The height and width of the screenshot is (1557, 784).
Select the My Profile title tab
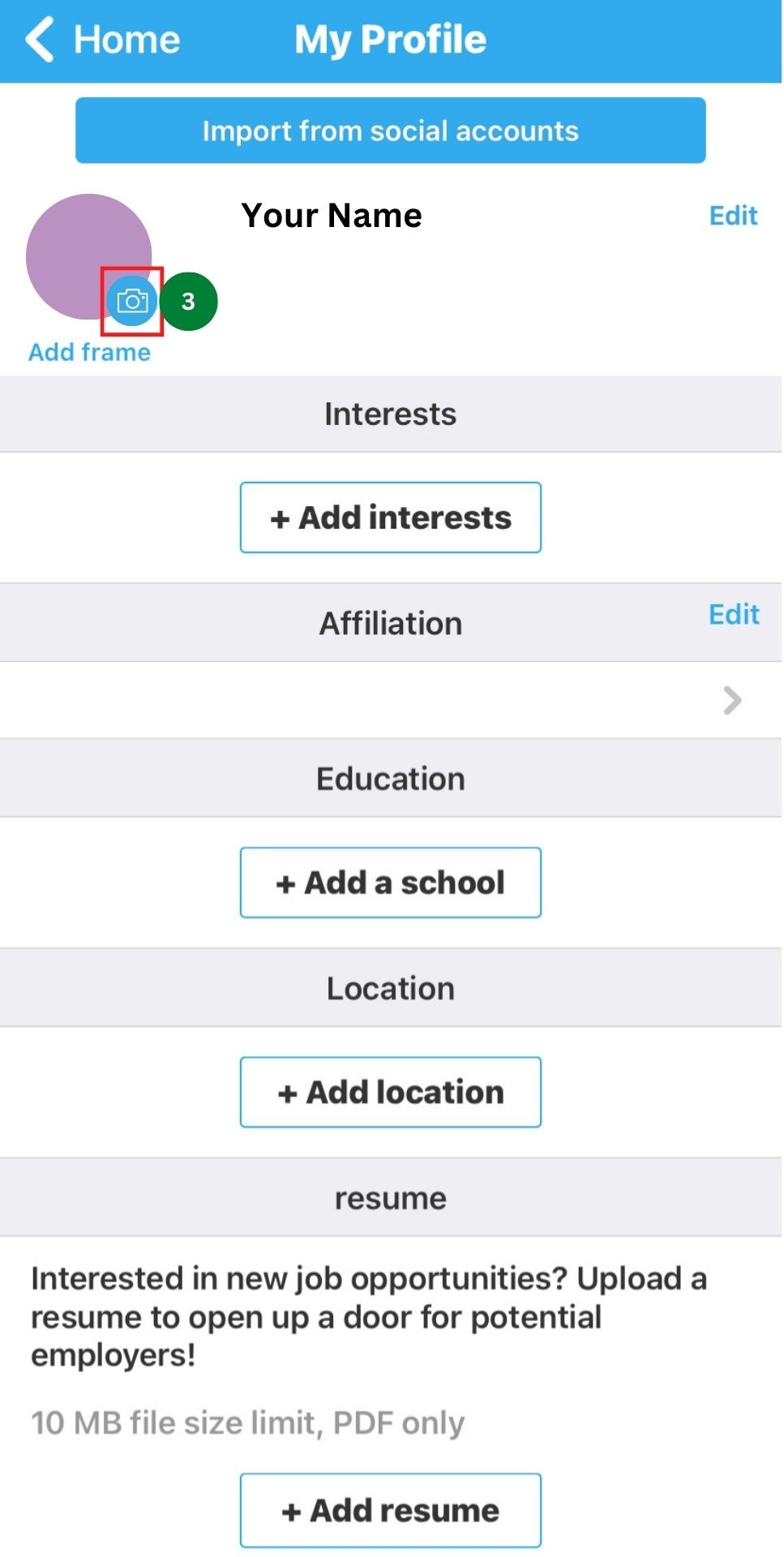[x=390, y=38]
